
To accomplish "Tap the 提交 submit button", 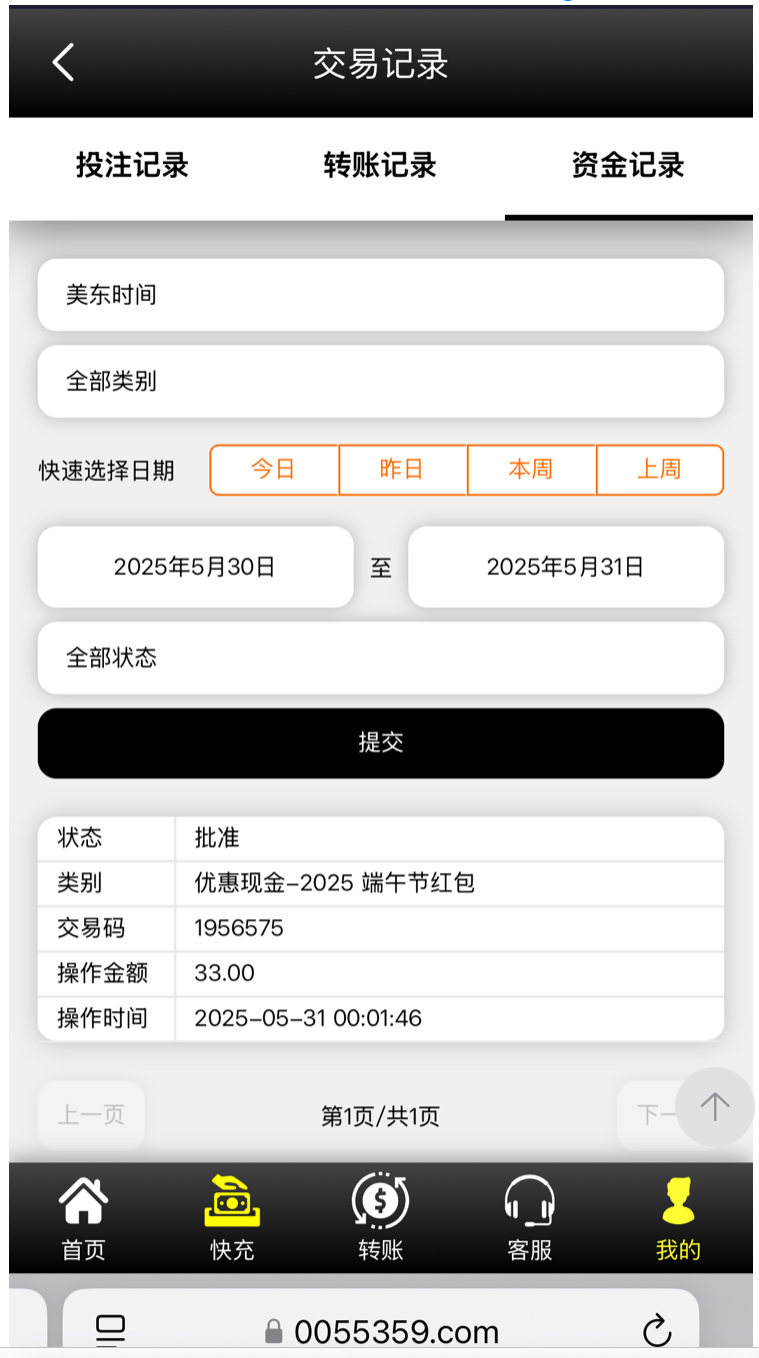I will (x=380, y=742).
